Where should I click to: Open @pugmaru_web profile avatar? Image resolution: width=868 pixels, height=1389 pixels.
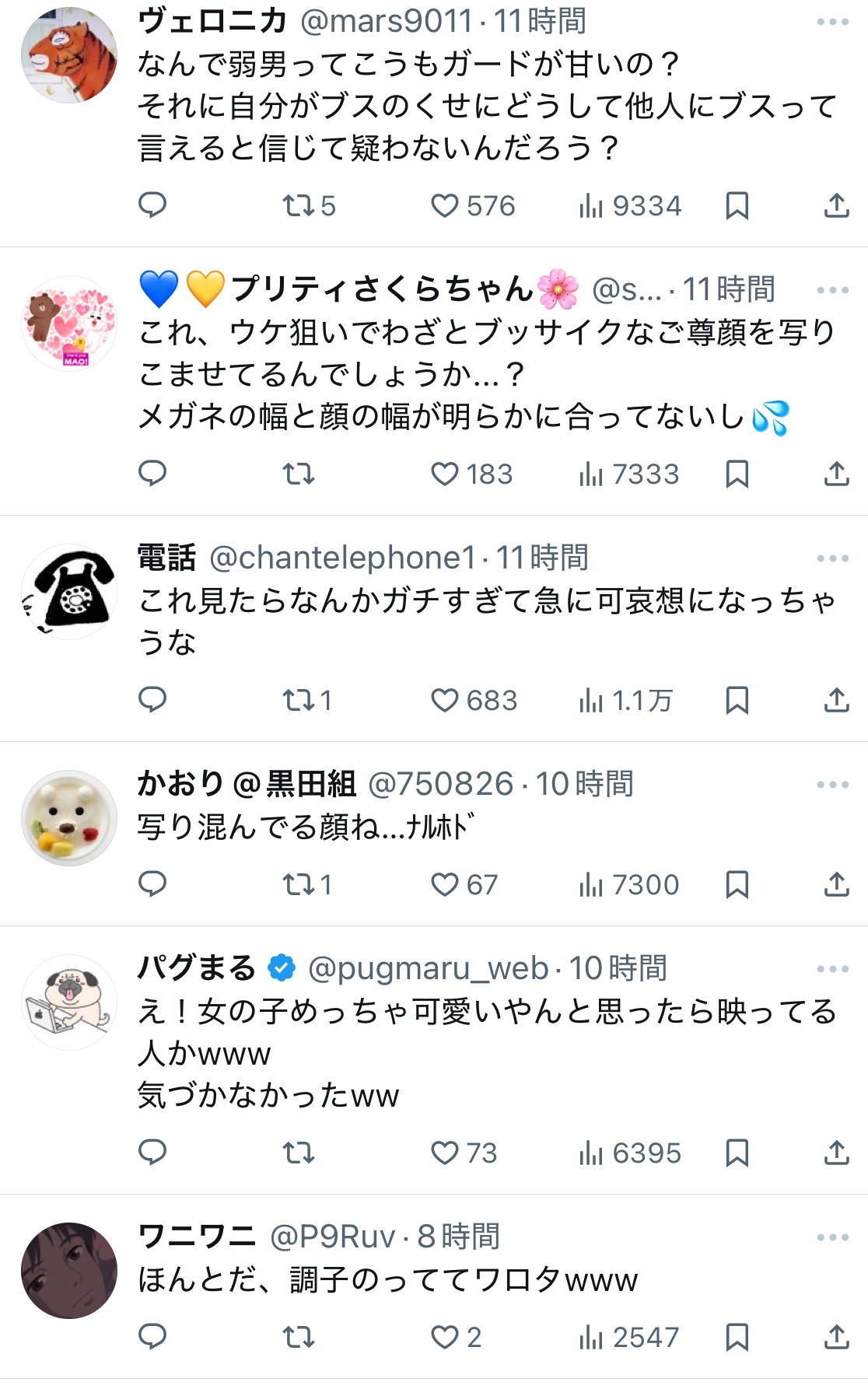pyautogui.click(x=69, y=1002)
